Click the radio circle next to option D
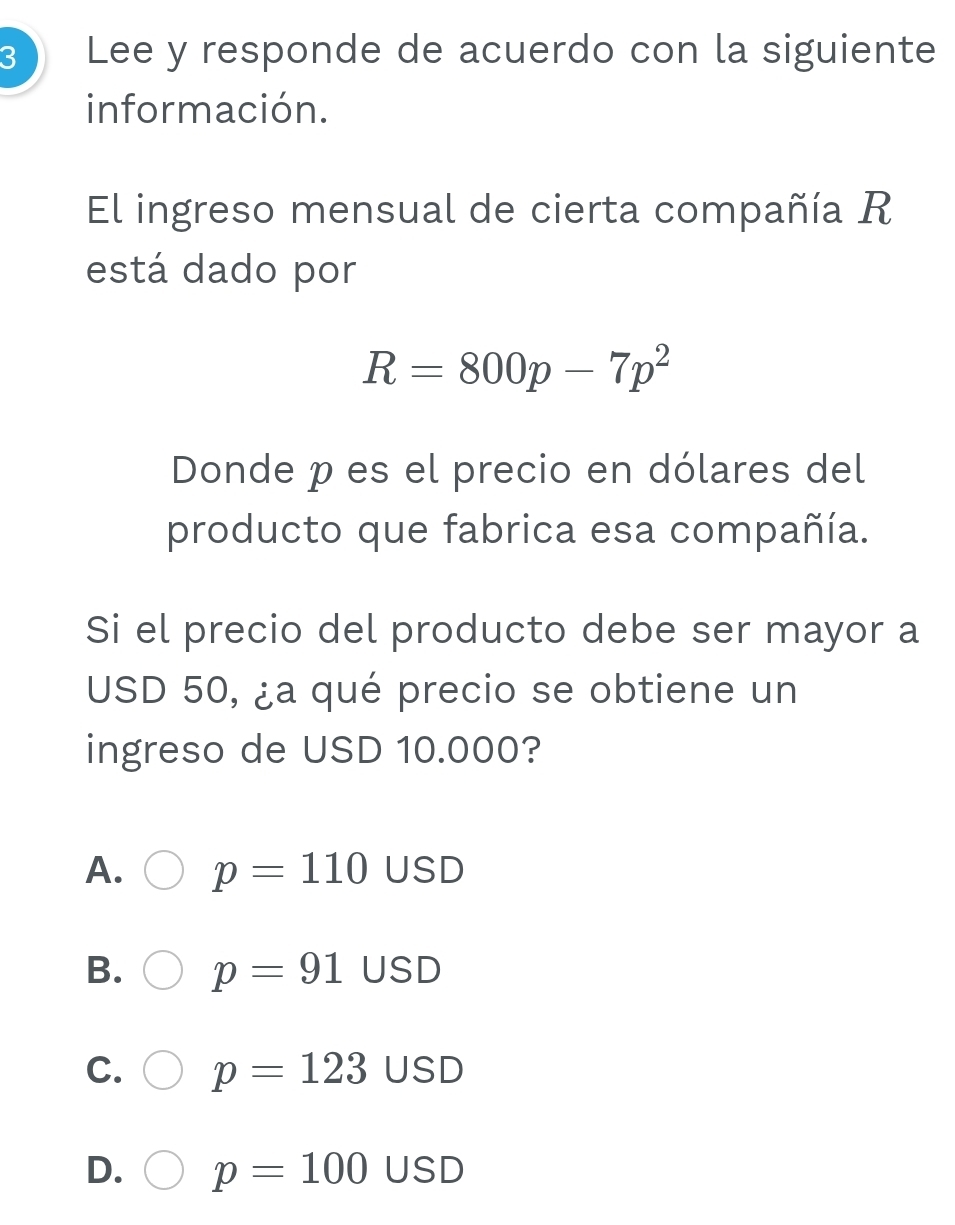Image resolution: width=955 pixels, height=1225 pixels. click(162, 1169)
